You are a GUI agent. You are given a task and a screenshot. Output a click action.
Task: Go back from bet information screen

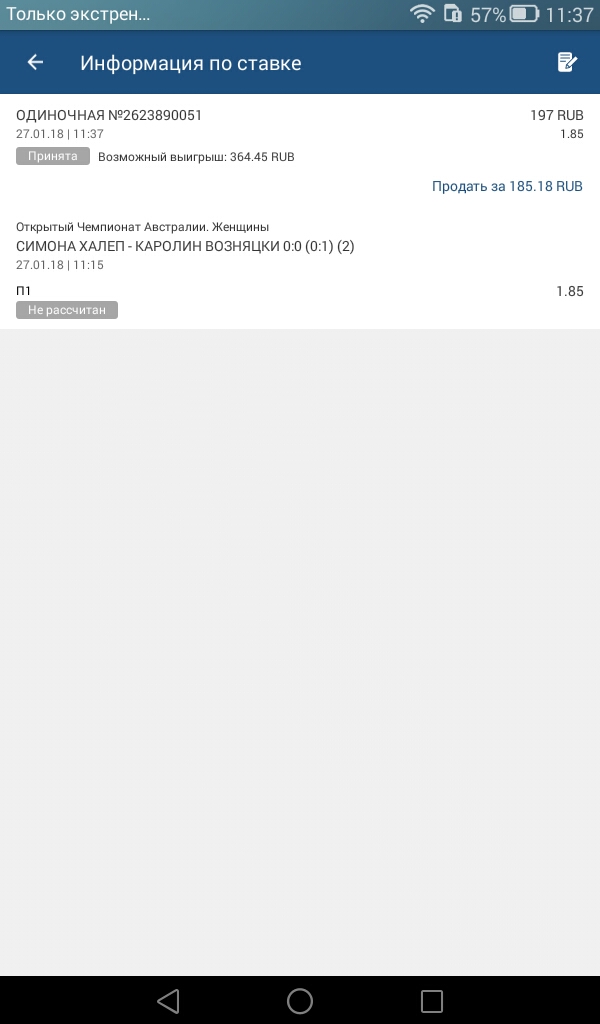click(35, 63)
